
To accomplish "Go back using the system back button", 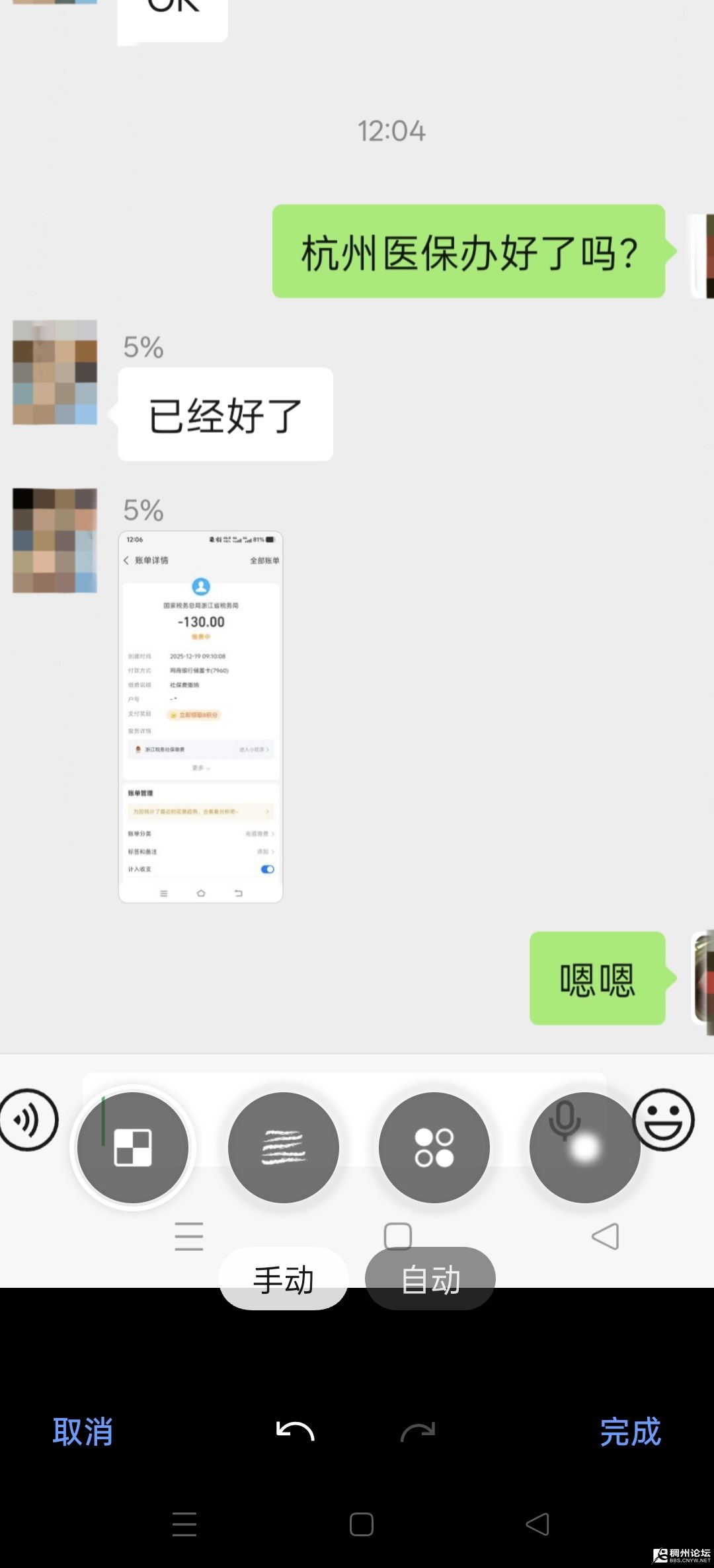I will (x=537, y=1524).
